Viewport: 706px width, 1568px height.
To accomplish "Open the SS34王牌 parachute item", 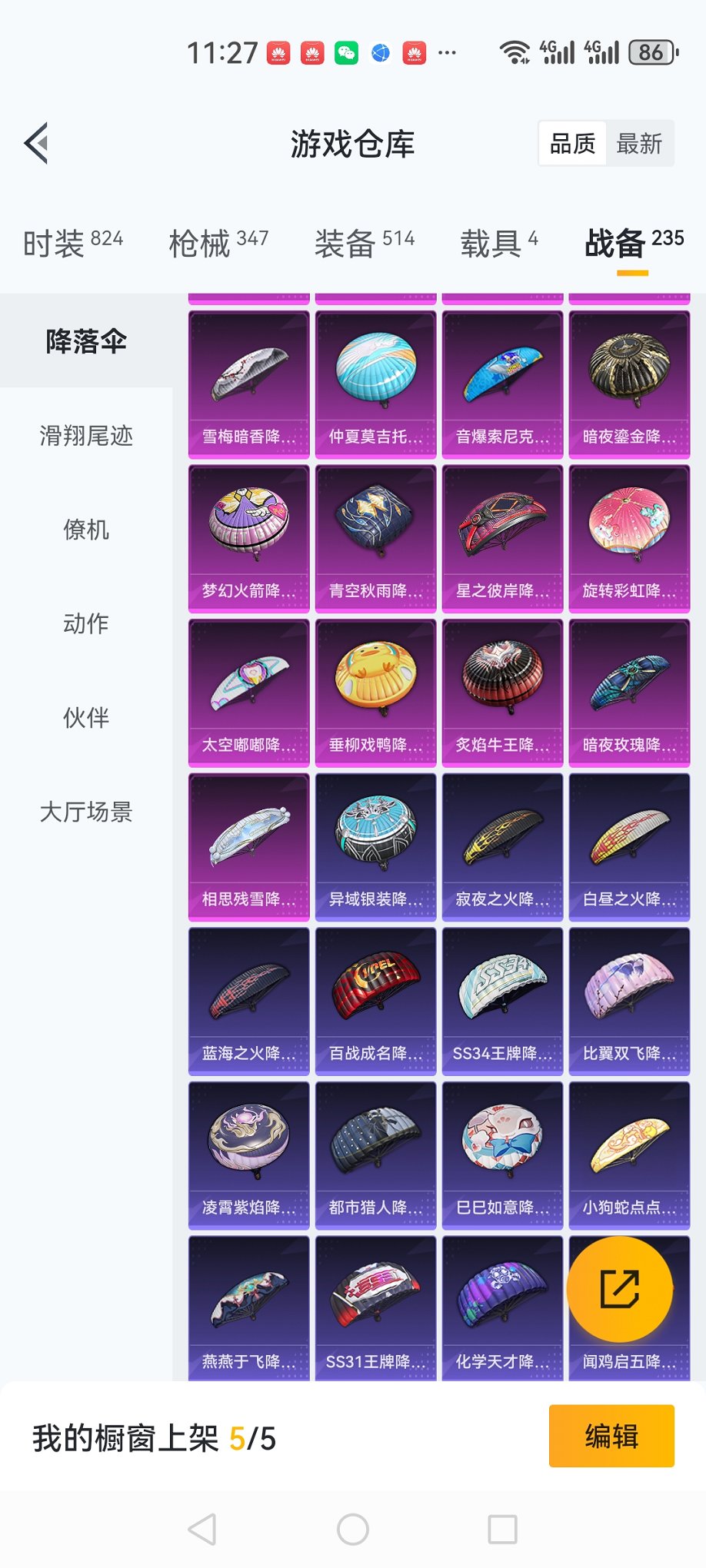I will [502, 1001].
